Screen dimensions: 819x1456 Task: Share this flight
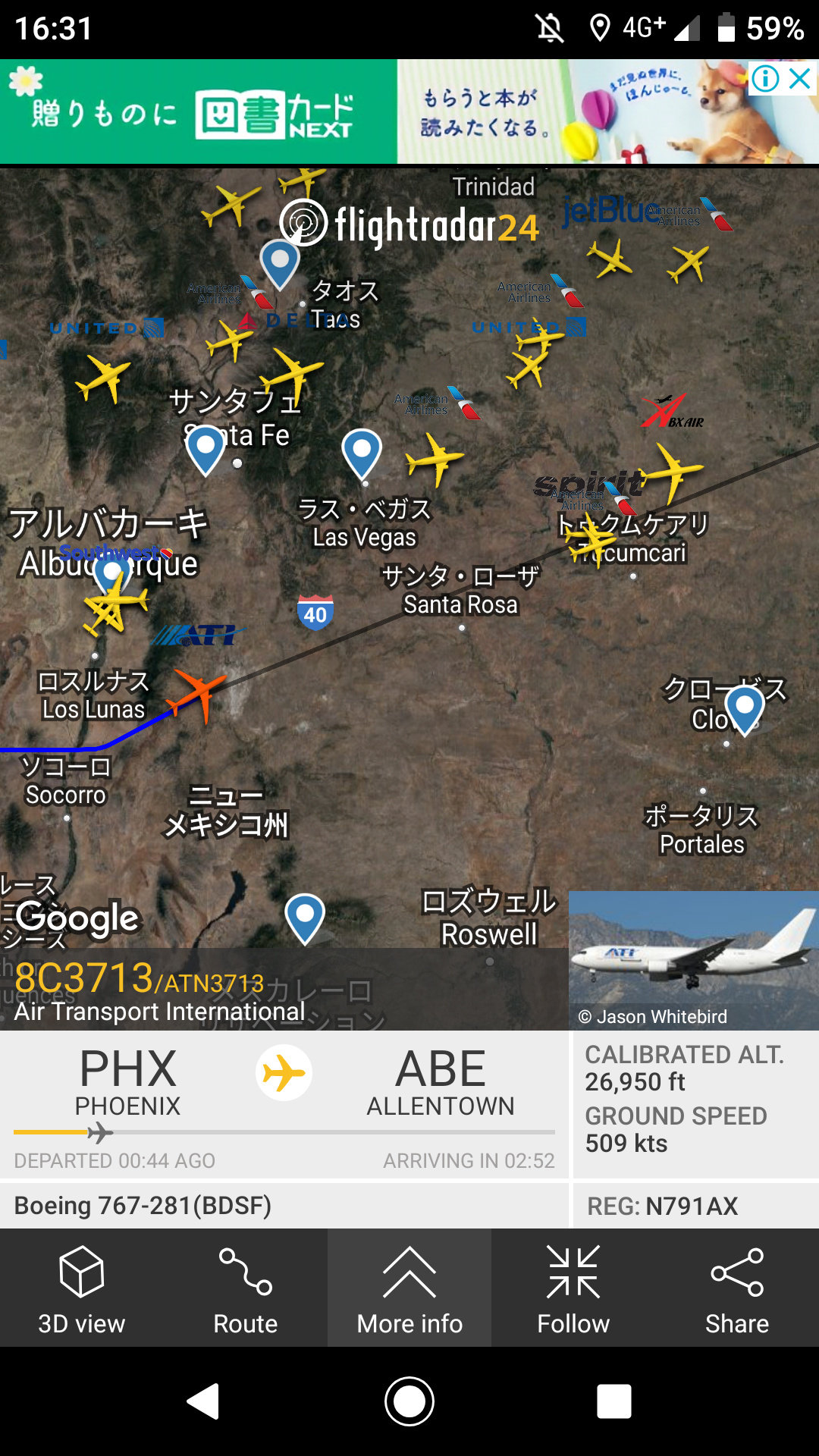coord(737,1288)
